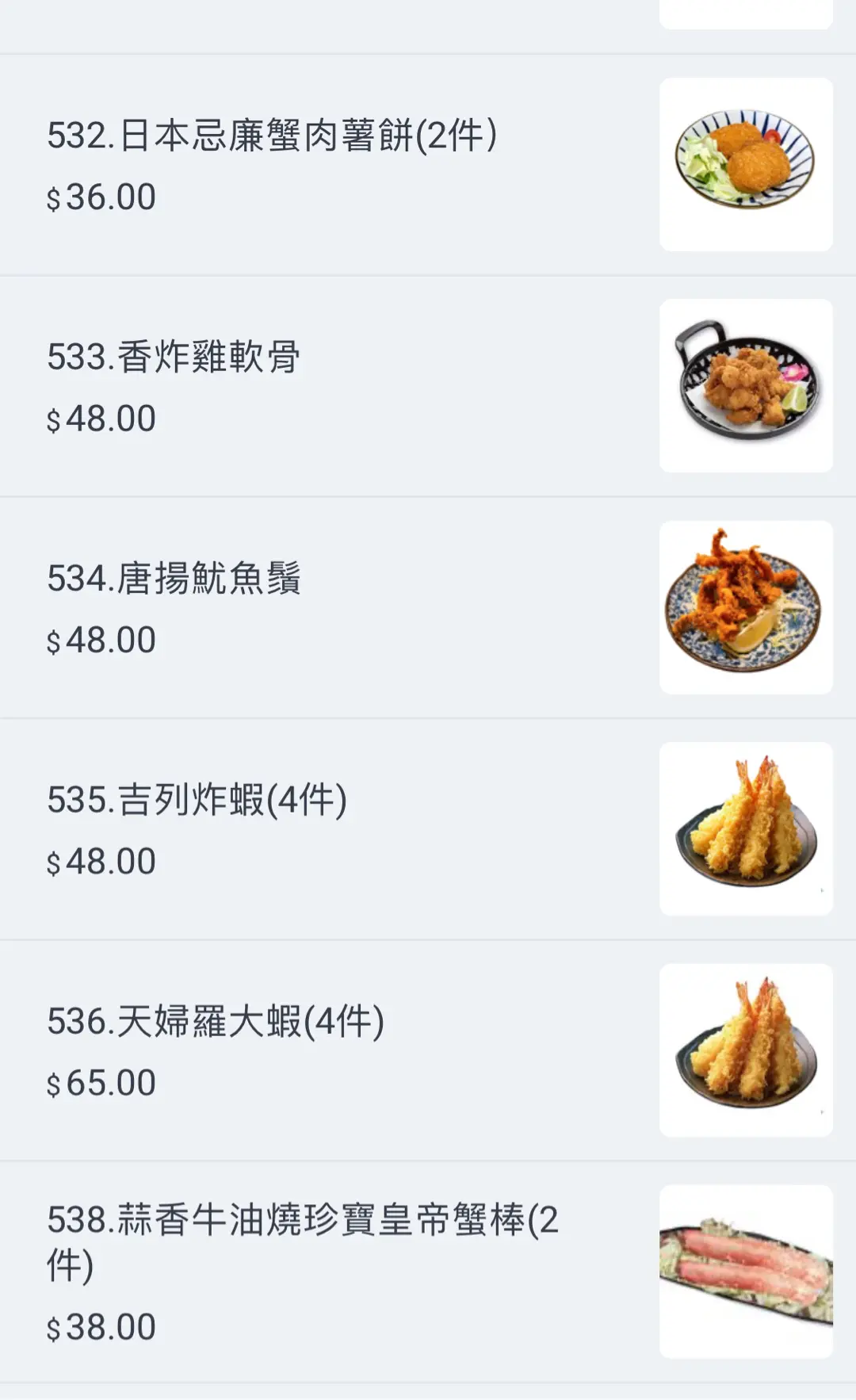
Task: Open item 536 天婦羅大蝦(4件)
Action: click(428, 1050)
